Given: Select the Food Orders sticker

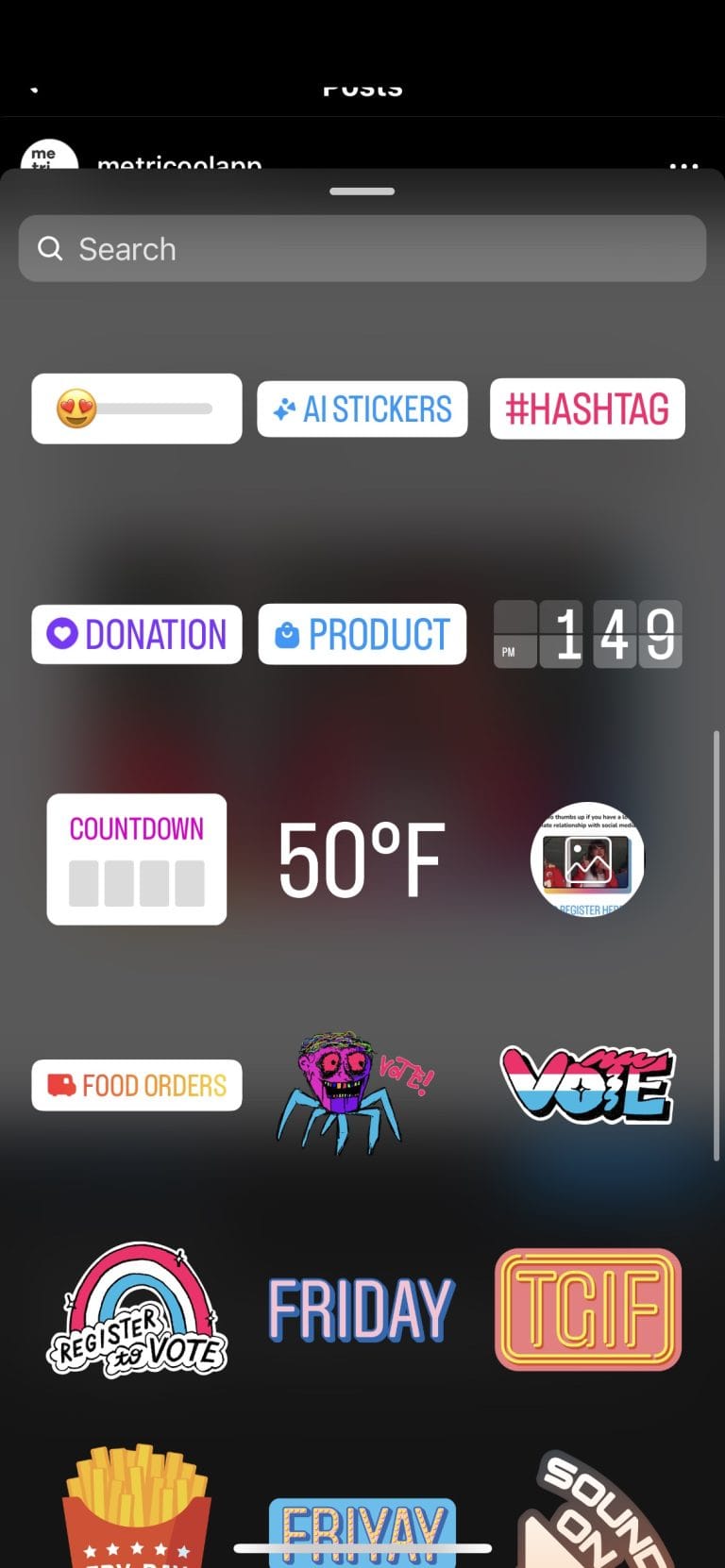Looking at the screenshot, I should pyautogui.click(x=136, y=1085).
